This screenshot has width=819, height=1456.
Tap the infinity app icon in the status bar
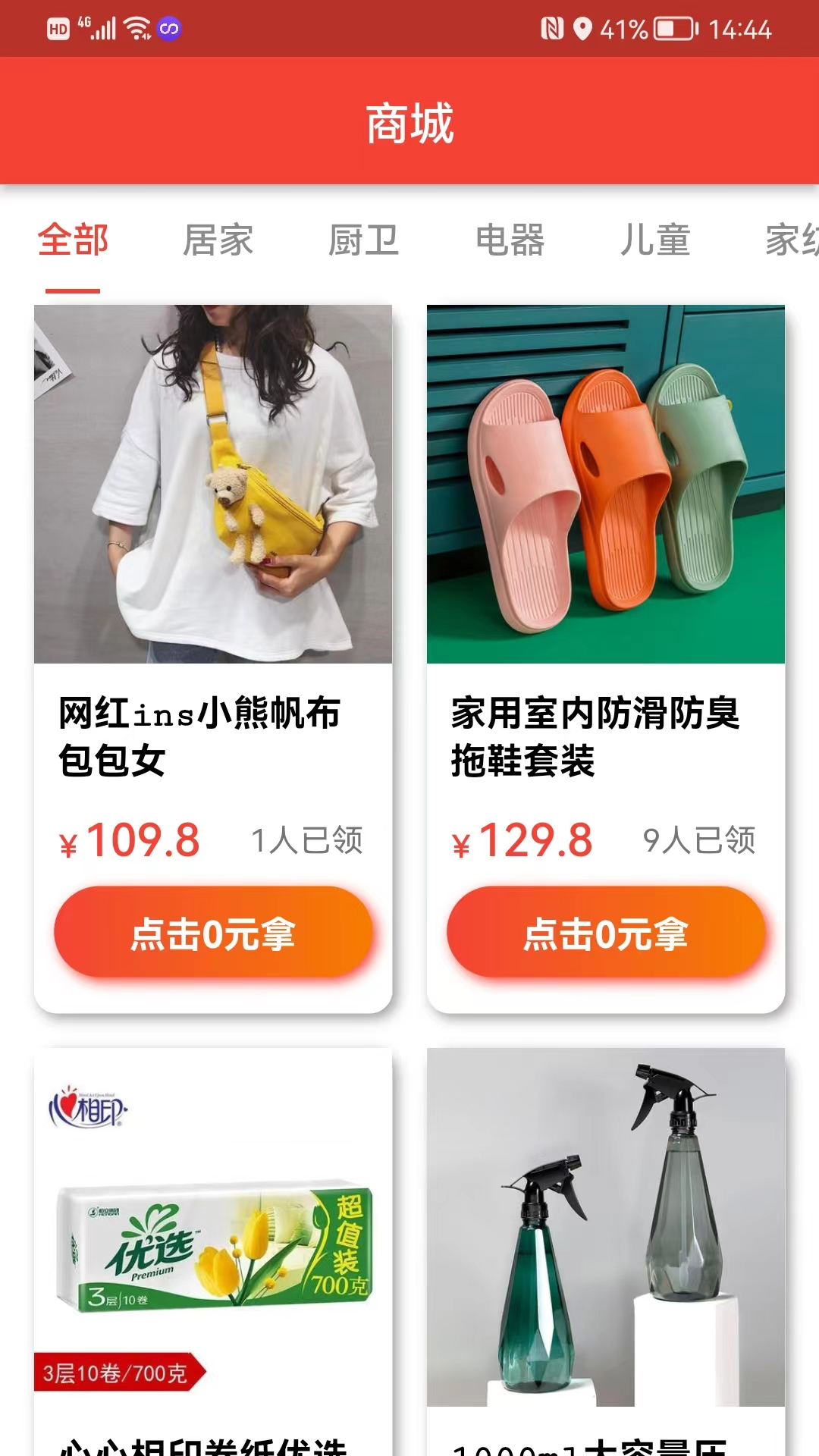[169, 30]
